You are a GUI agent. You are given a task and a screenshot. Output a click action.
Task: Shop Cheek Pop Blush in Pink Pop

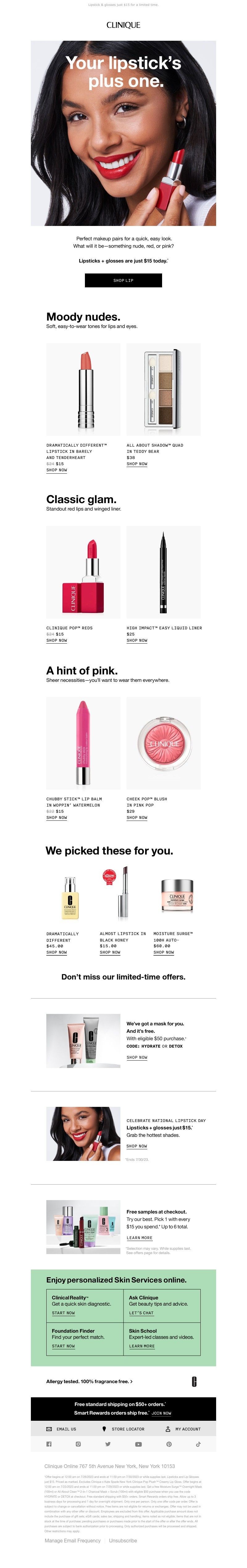(x=137, y=817)
